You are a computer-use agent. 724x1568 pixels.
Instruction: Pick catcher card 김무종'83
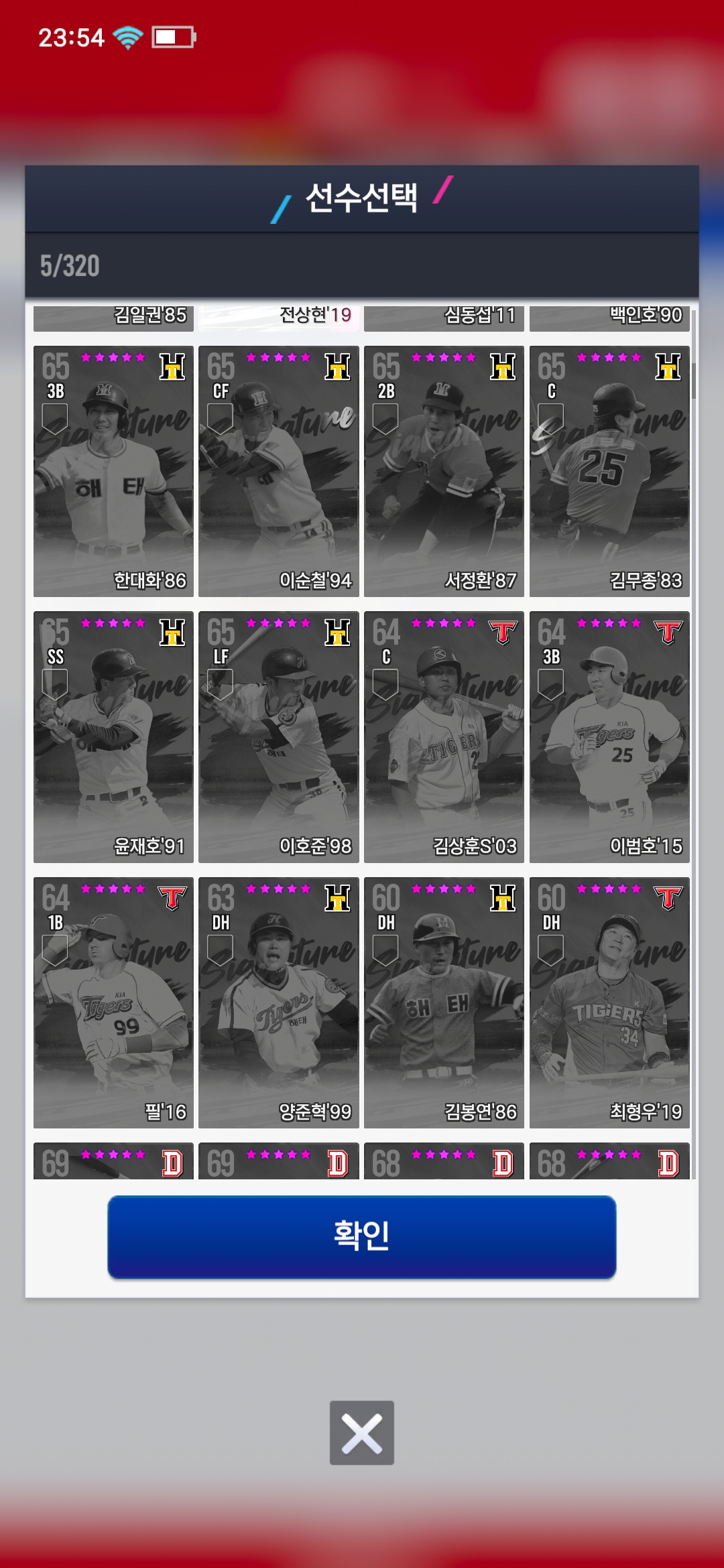pyautogui.click(x=609, y=471)
